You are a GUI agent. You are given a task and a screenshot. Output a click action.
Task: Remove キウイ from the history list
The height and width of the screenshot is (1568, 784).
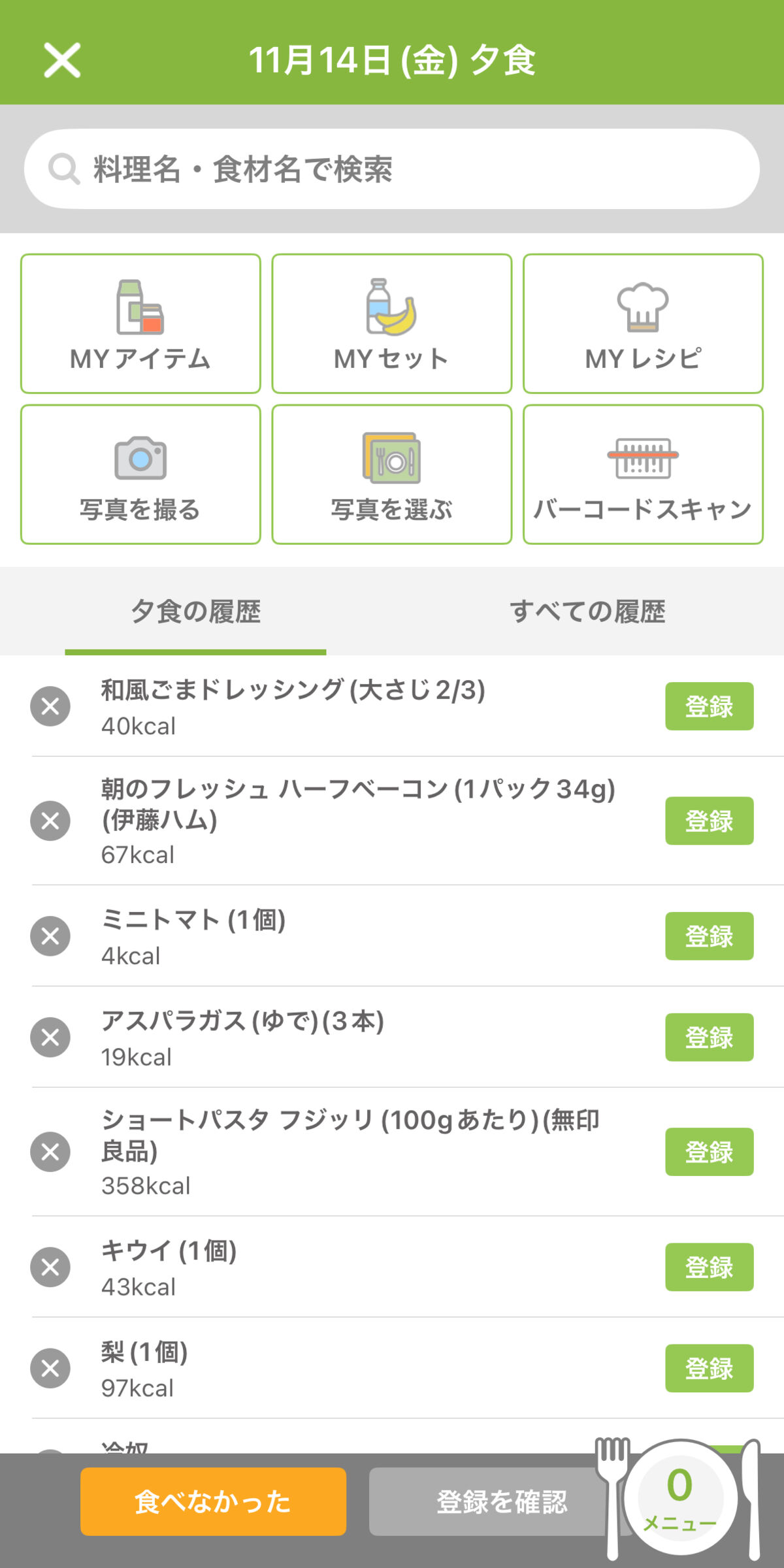50,1267
